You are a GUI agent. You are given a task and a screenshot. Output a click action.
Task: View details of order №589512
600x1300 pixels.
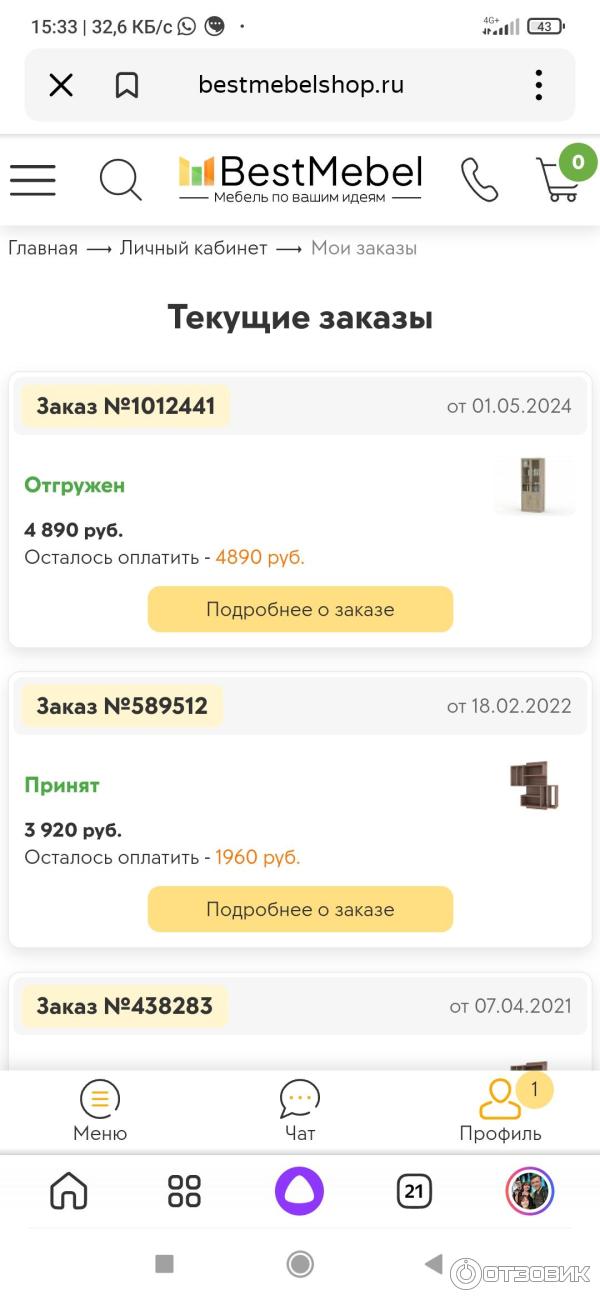300,909
